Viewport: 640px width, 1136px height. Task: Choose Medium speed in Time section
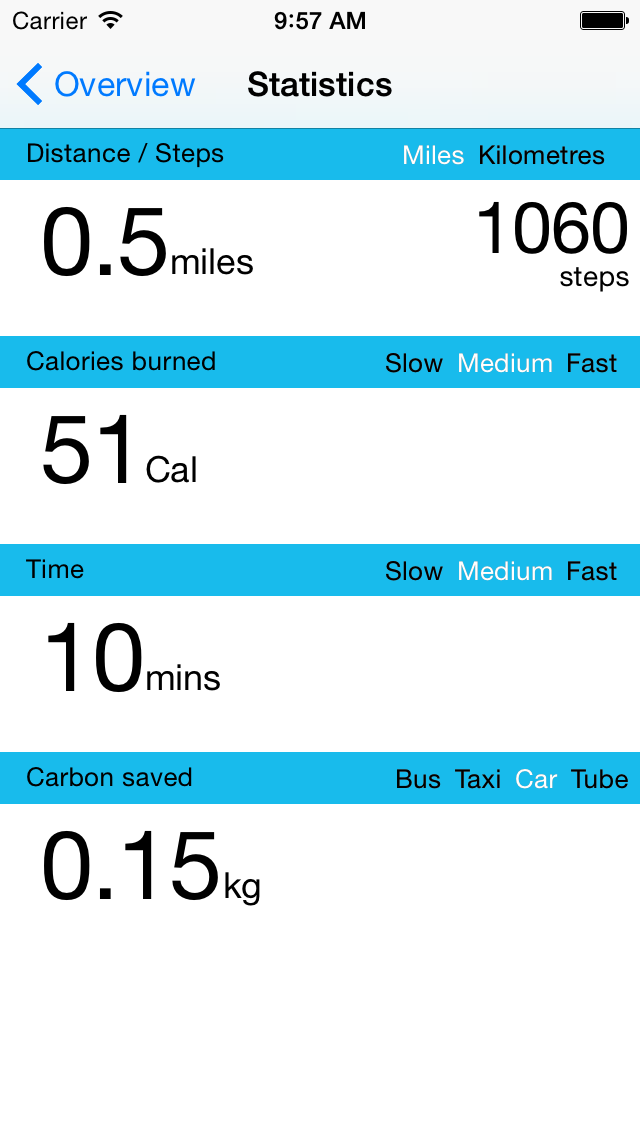(504, 571)
